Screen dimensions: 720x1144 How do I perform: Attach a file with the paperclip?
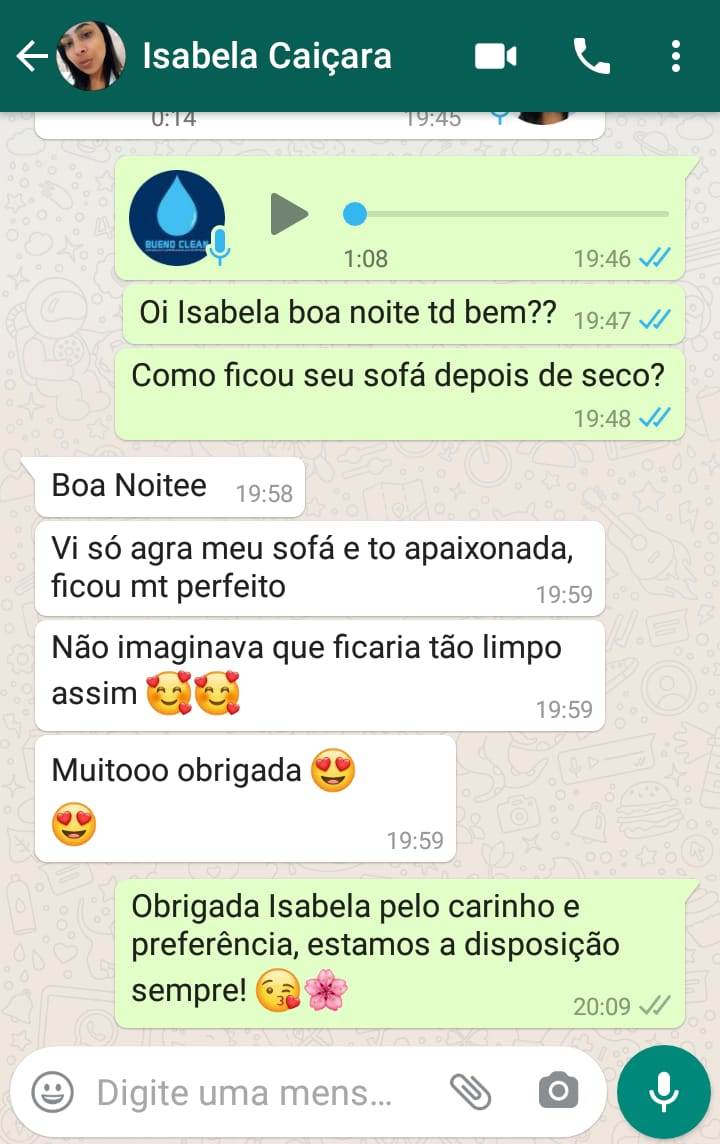[x=470, y=1092]
